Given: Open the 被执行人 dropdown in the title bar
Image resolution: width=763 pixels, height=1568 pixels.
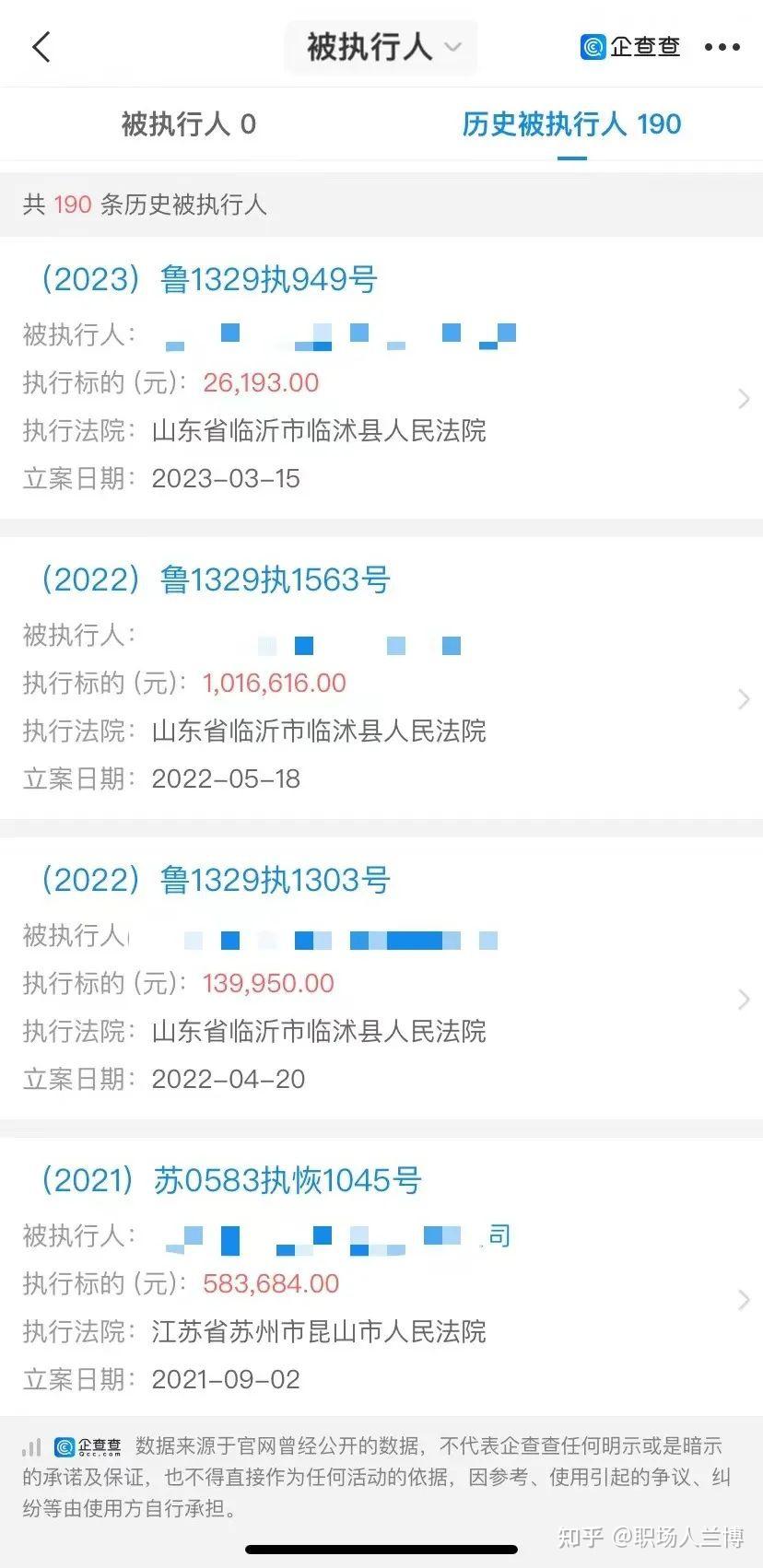Looking at the screenshot, I should (381, 46).
